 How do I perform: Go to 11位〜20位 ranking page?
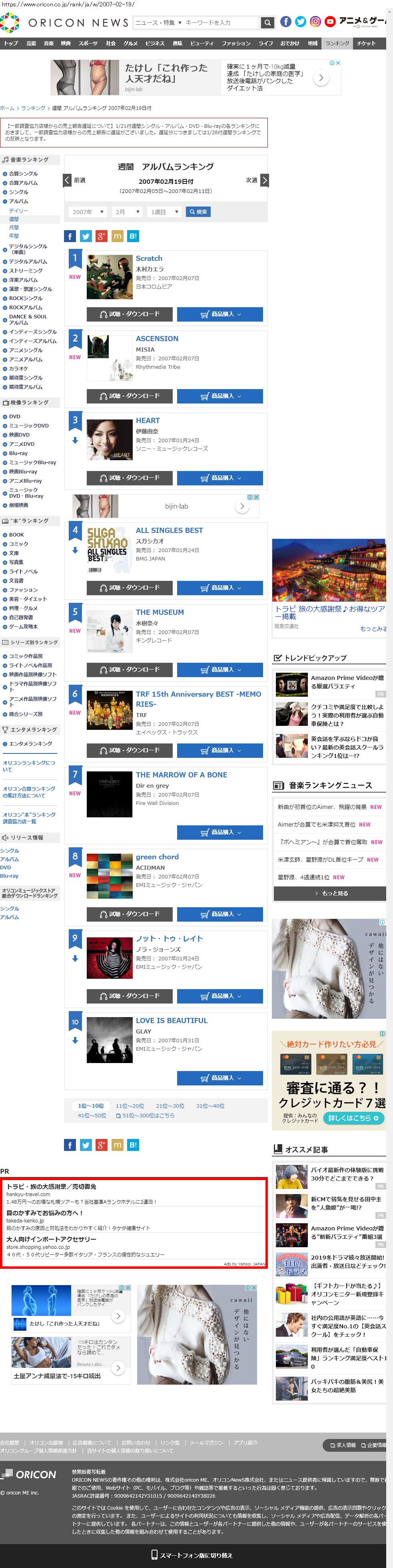(130, 1105)
